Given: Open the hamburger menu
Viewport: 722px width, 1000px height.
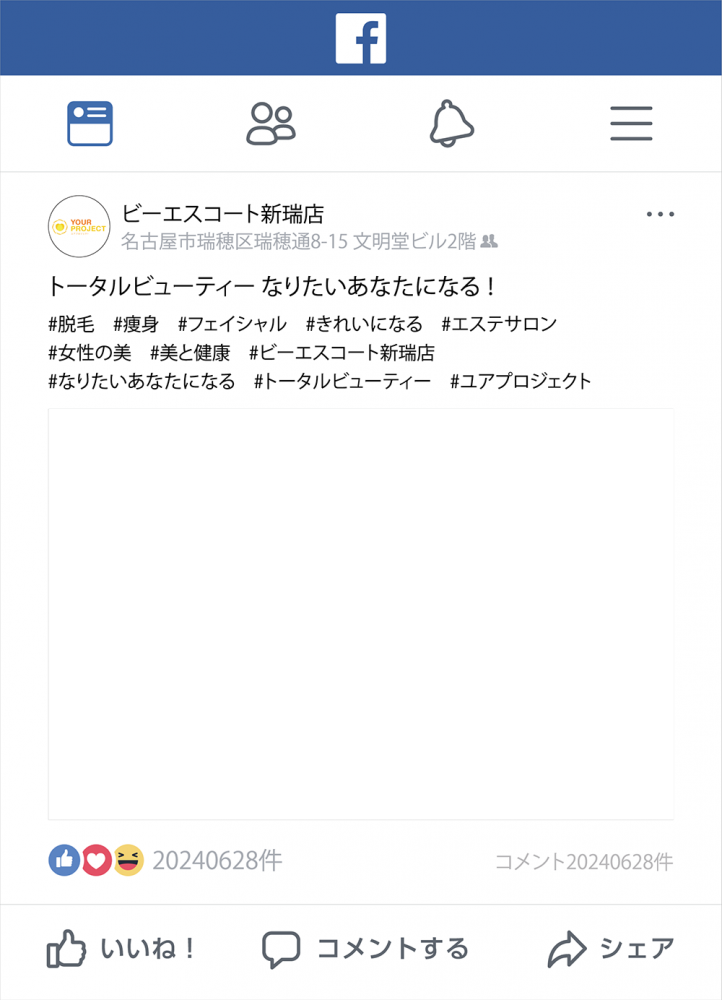Looking at the screenshot, I should (631, 124).
